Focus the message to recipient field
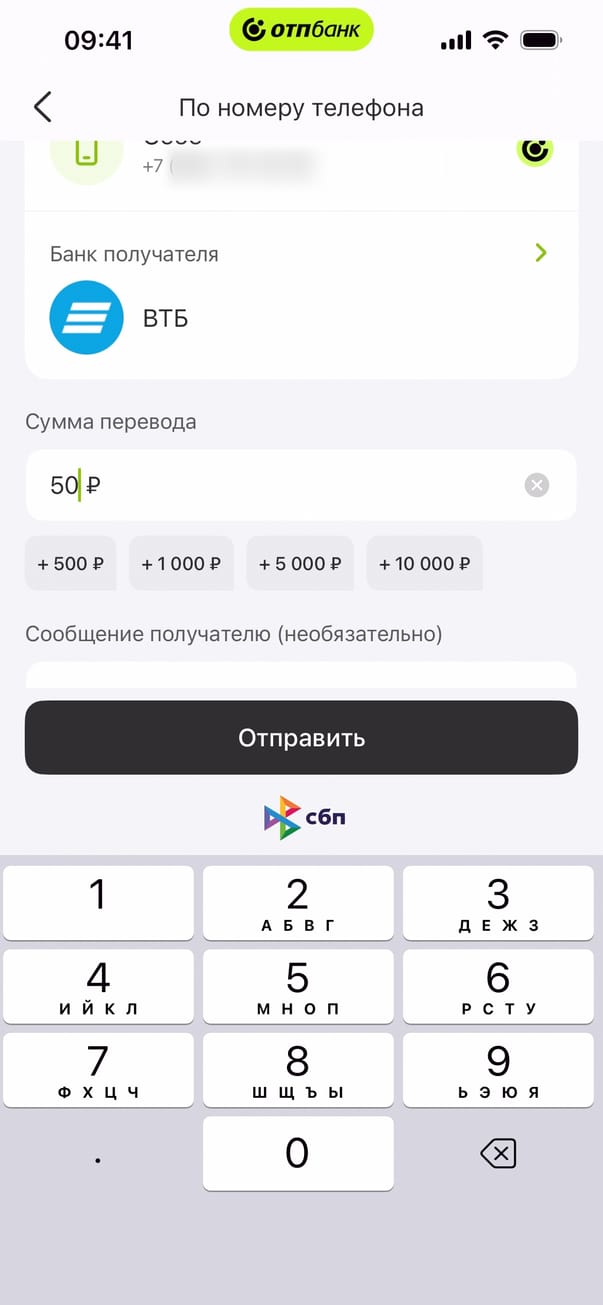603x1305 pixels. coord(300,675)
